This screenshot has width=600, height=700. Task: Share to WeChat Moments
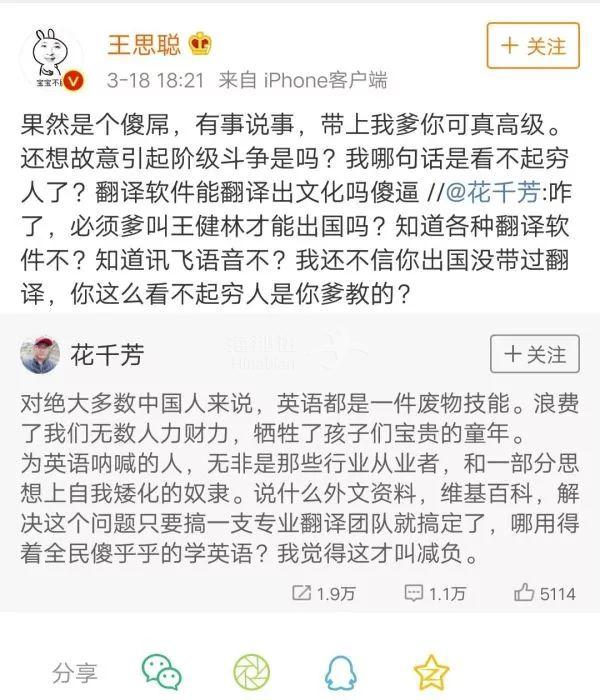point(251,670)
